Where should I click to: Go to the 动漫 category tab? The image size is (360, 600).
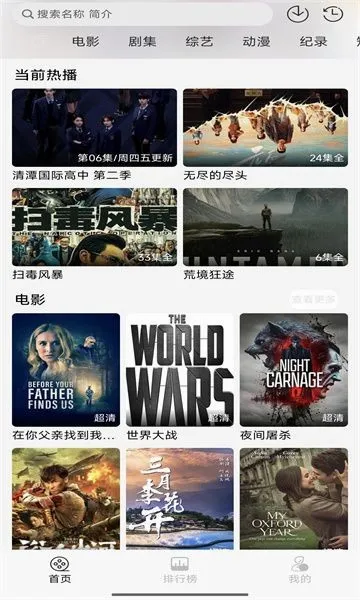tap(256, 41)
